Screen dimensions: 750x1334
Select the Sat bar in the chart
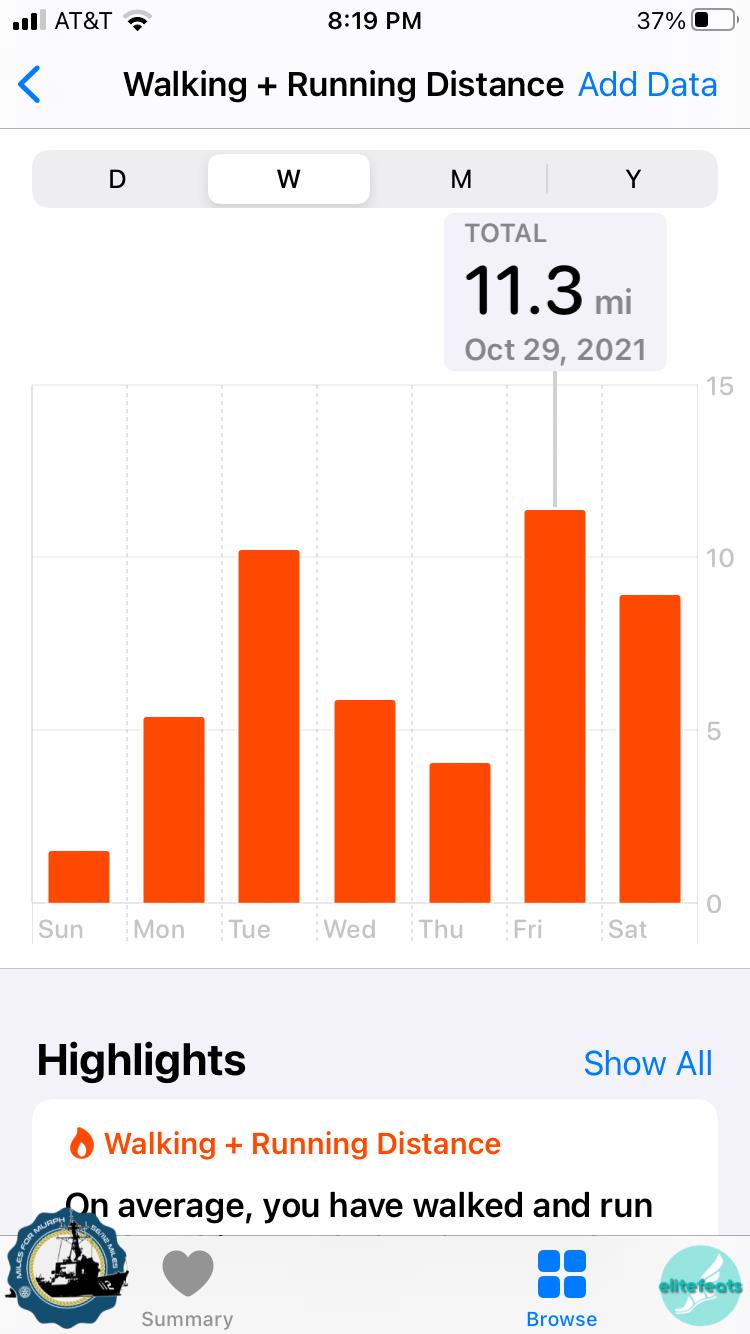point(650,748)
